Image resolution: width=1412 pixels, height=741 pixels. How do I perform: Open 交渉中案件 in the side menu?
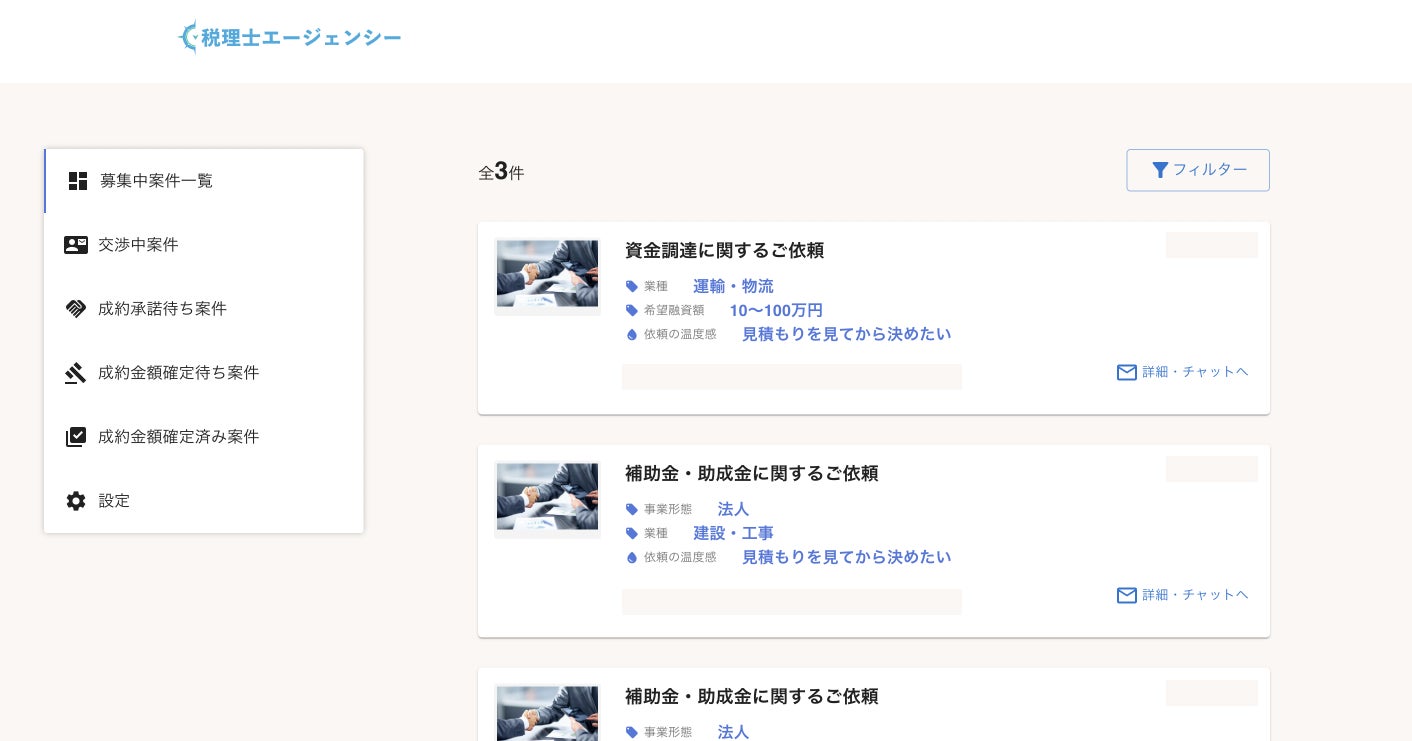(x=138, y=245)
